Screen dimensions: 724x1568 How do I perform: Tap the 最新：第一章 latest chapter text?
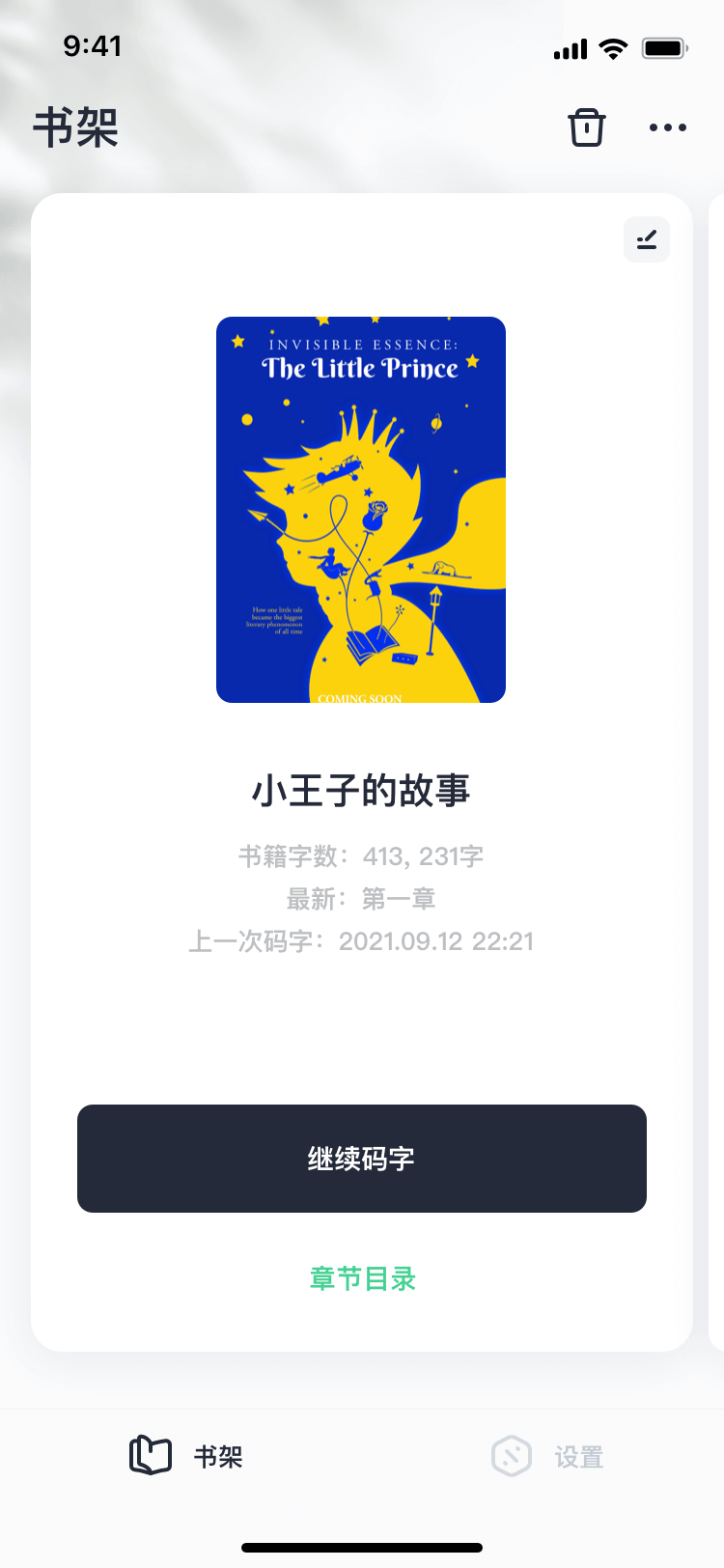pos(361,899)
